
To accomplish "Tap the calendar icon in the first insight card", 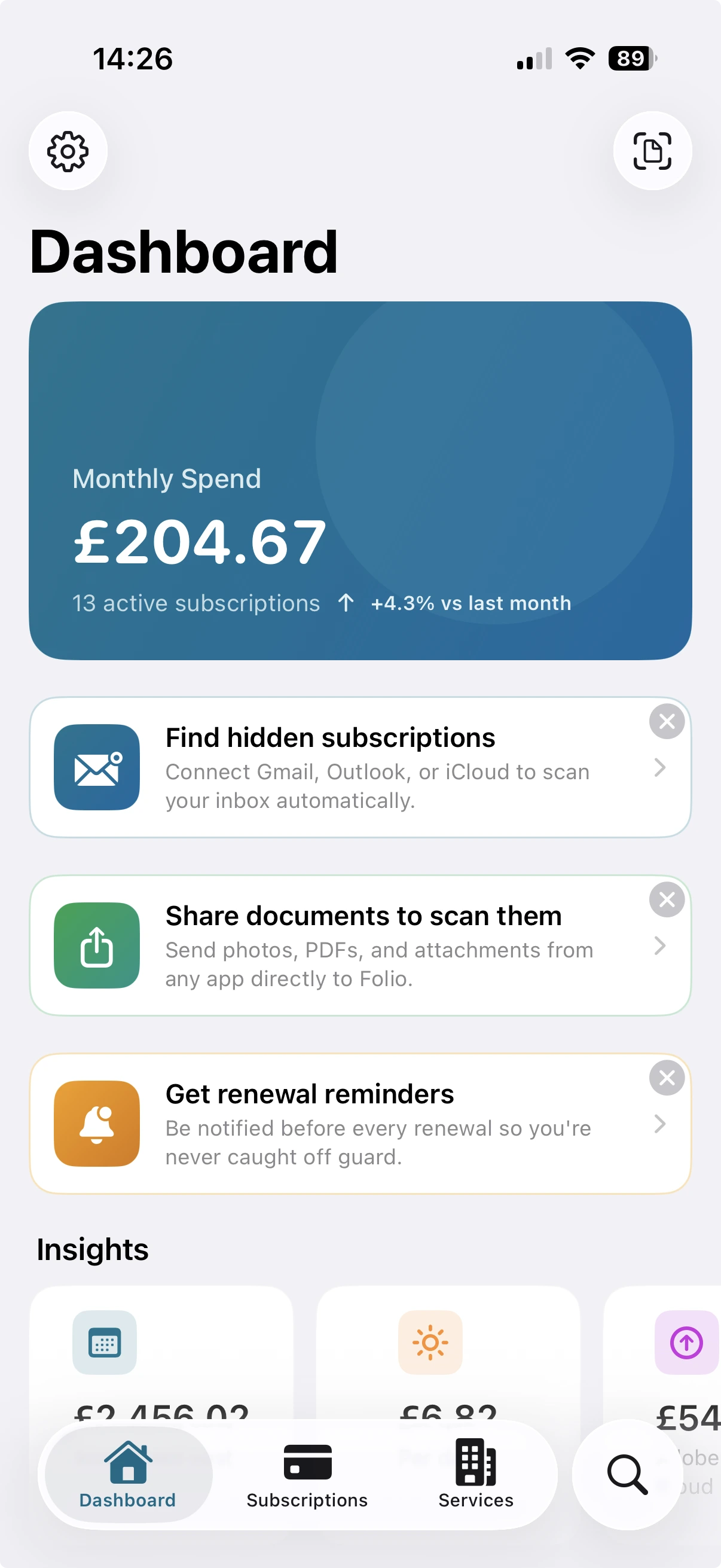I will click(103, 1343).
